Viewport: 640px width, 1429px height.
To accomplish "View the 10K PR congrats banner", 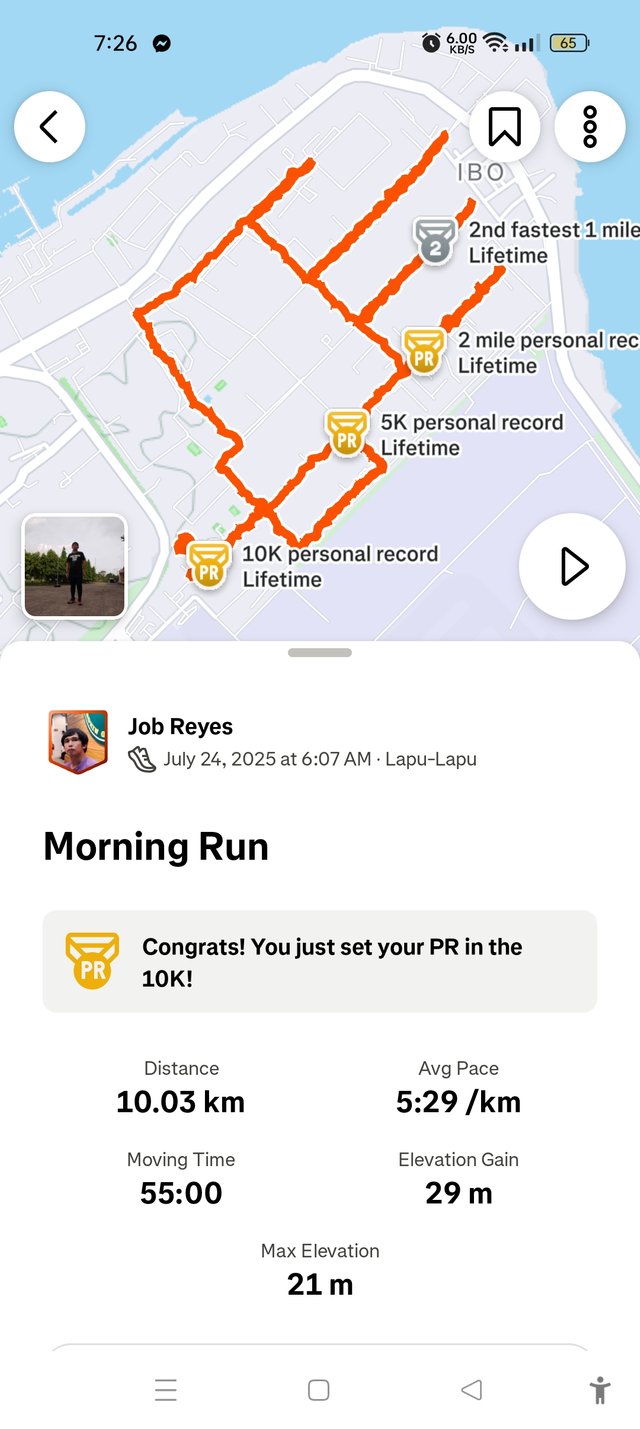I will tap(319, 962).
